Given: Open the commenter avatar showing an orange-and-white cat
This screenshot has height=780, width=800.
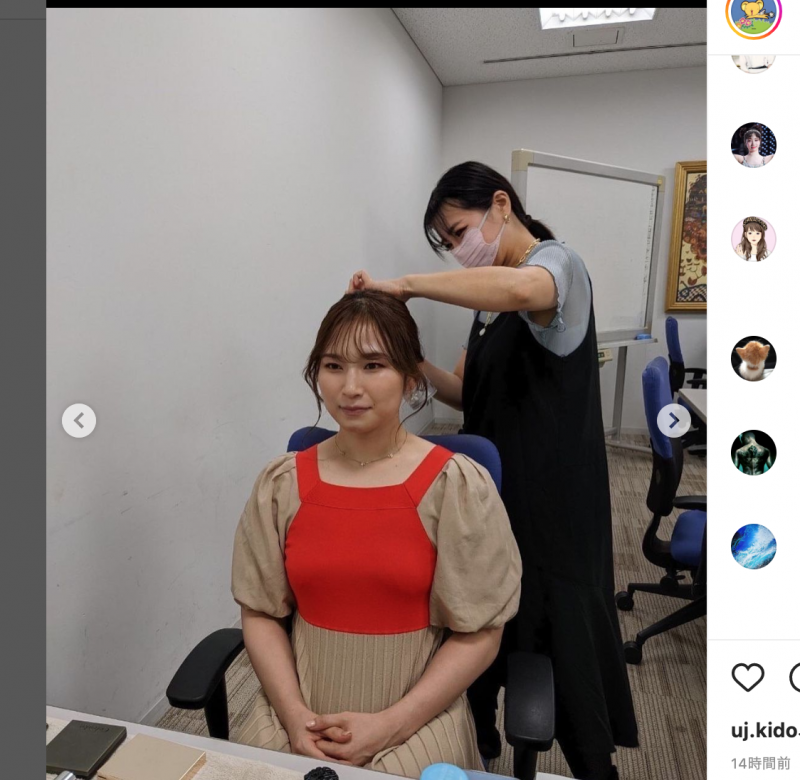Looking at the screenshot, I should point(753,358).
